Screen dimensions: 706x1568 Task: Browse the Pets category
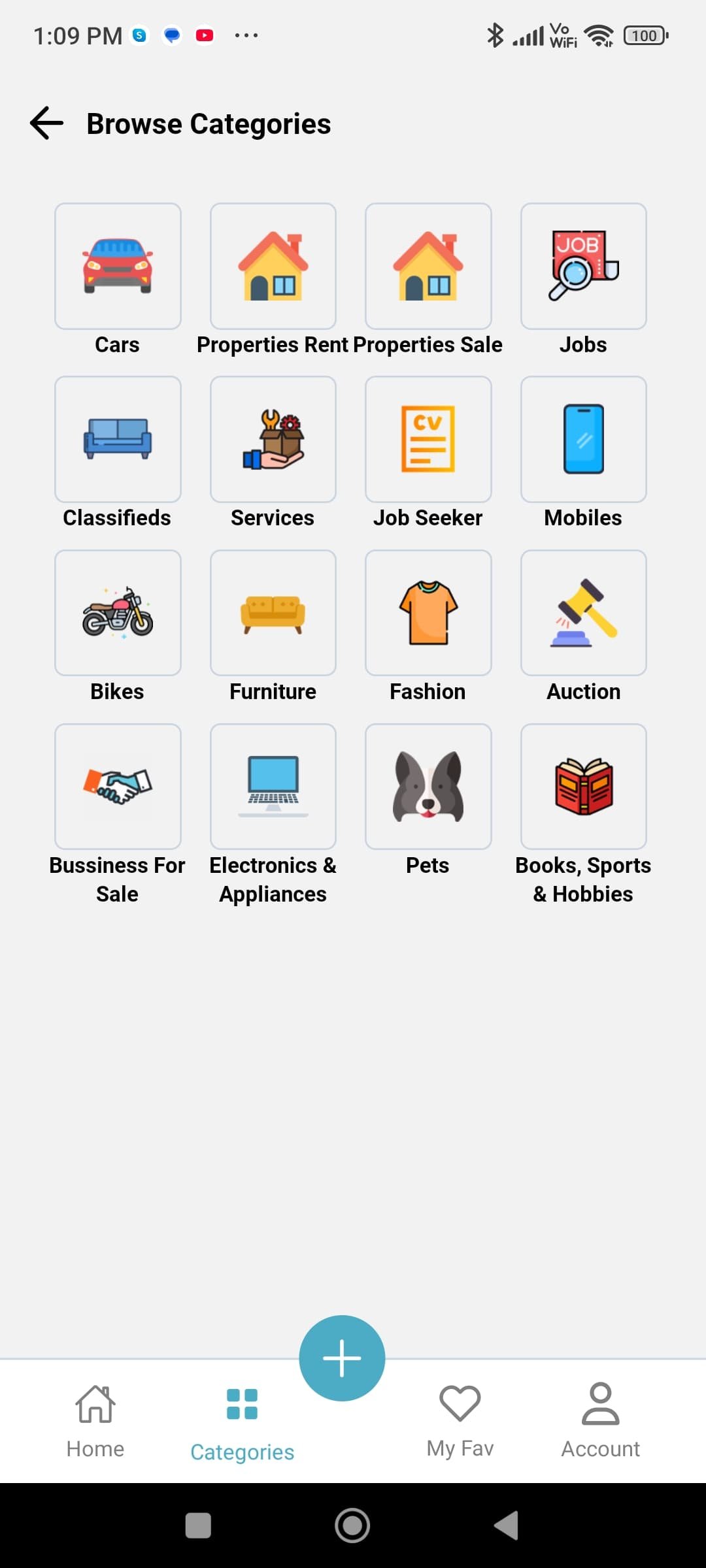point(428,787)
